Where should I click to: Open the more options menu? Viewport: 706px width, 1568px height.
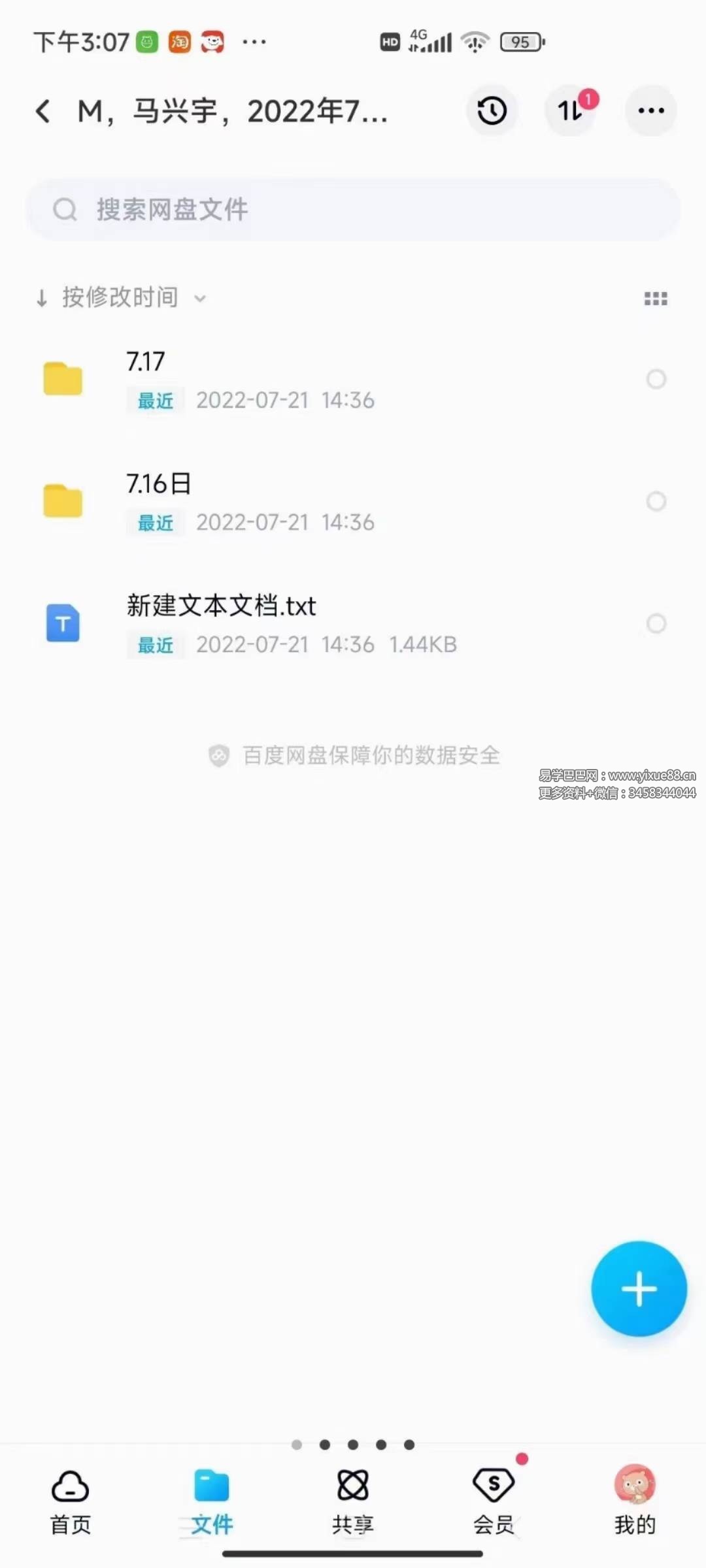[x=650, y=111]
